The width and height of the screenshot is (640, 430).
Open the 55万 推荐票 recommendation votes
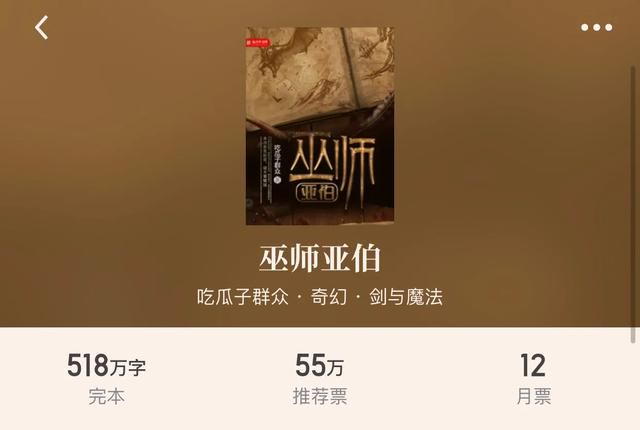coord(320,379)
